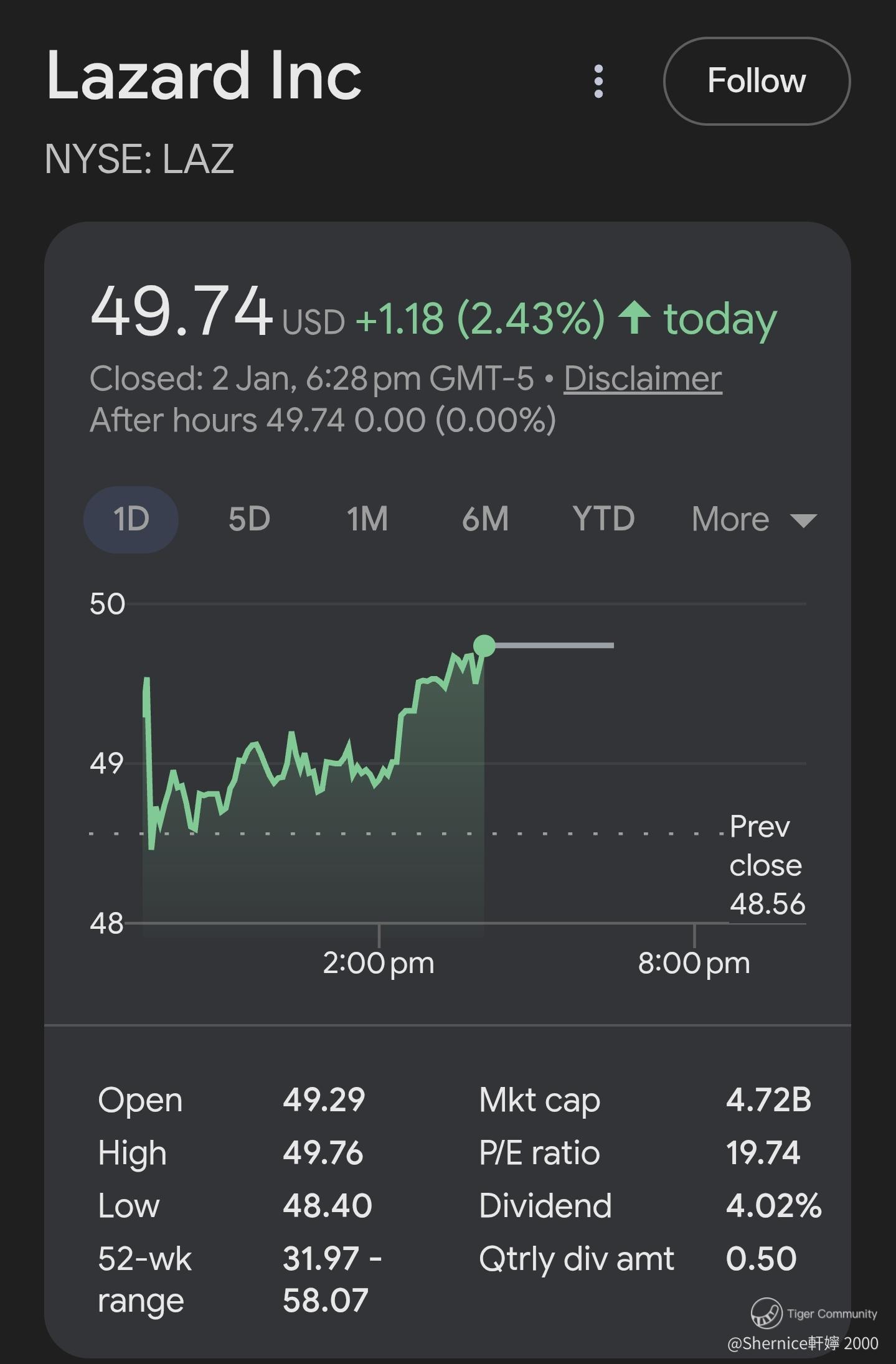Screen dimensions: 896x1364
Task: Open the Disclaimer link
Action: [x=643, y=379]
